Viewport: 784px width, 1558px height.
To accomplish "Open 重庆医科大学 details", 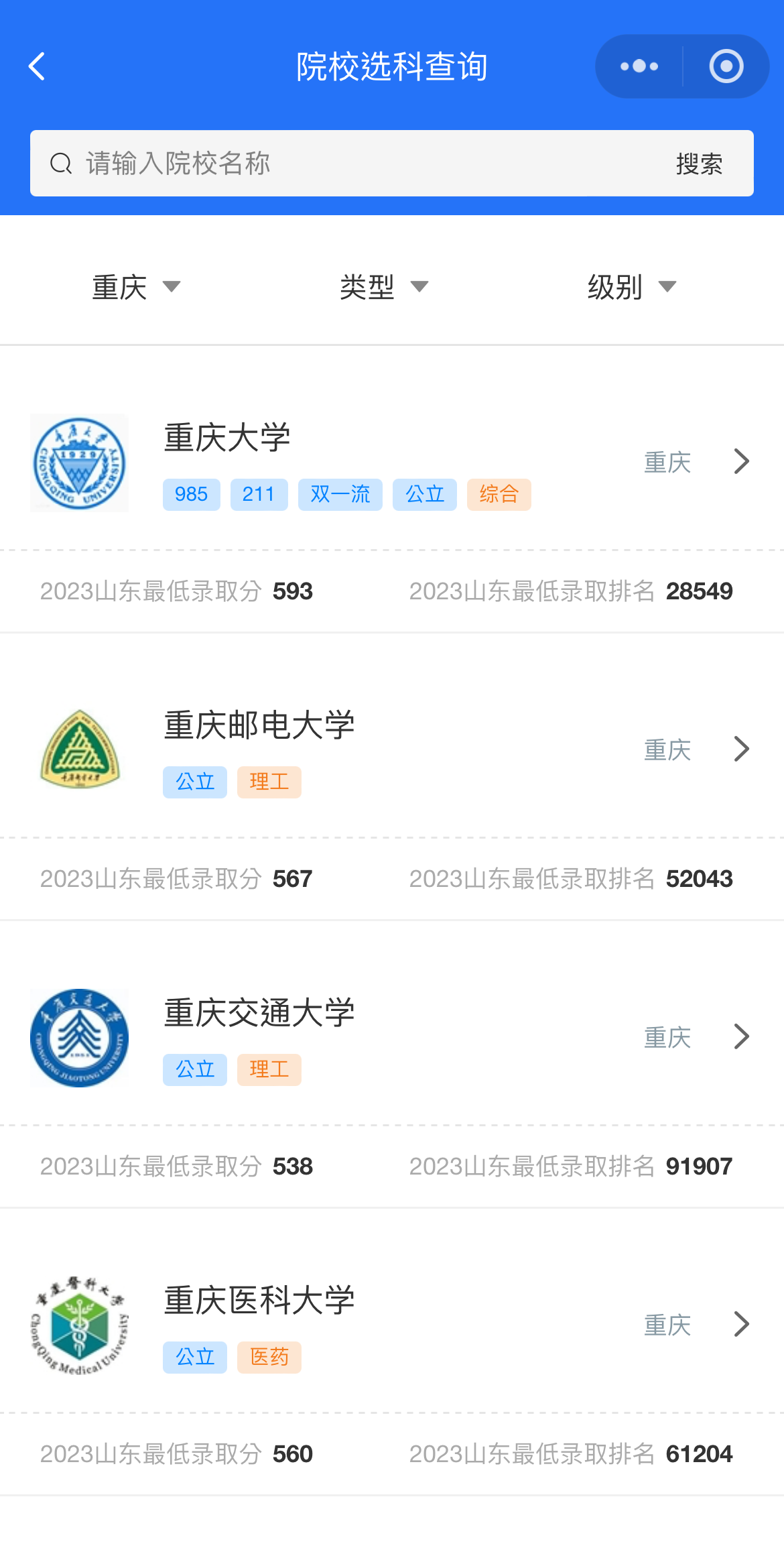I will coord(392,1325).
